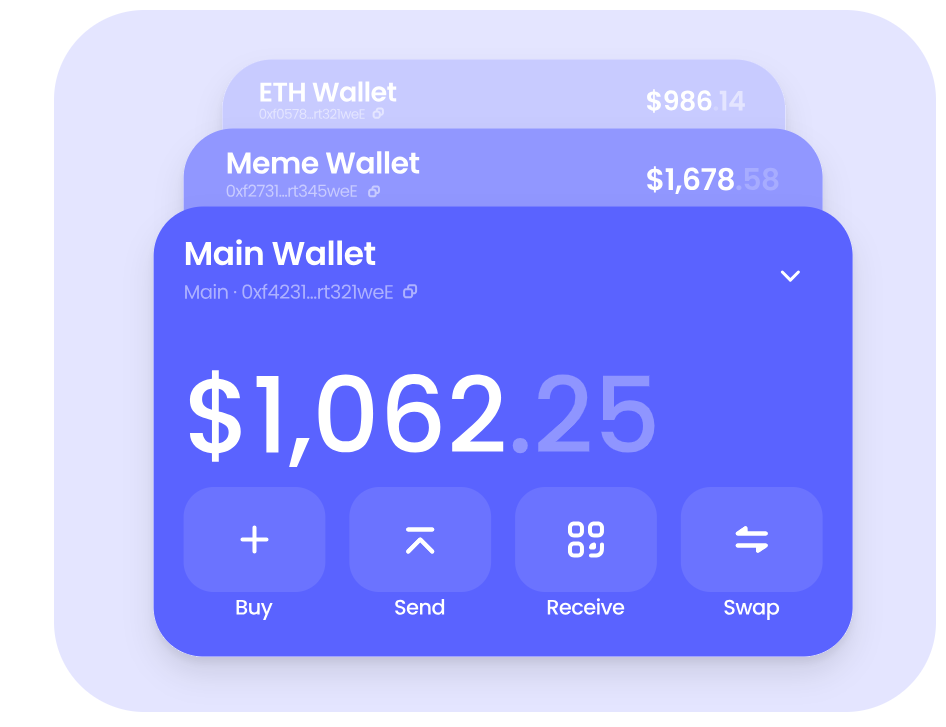The width and height of the screenshot is (946, 727).
Task: Copy the Meme Wallet address
Action: 374,191
